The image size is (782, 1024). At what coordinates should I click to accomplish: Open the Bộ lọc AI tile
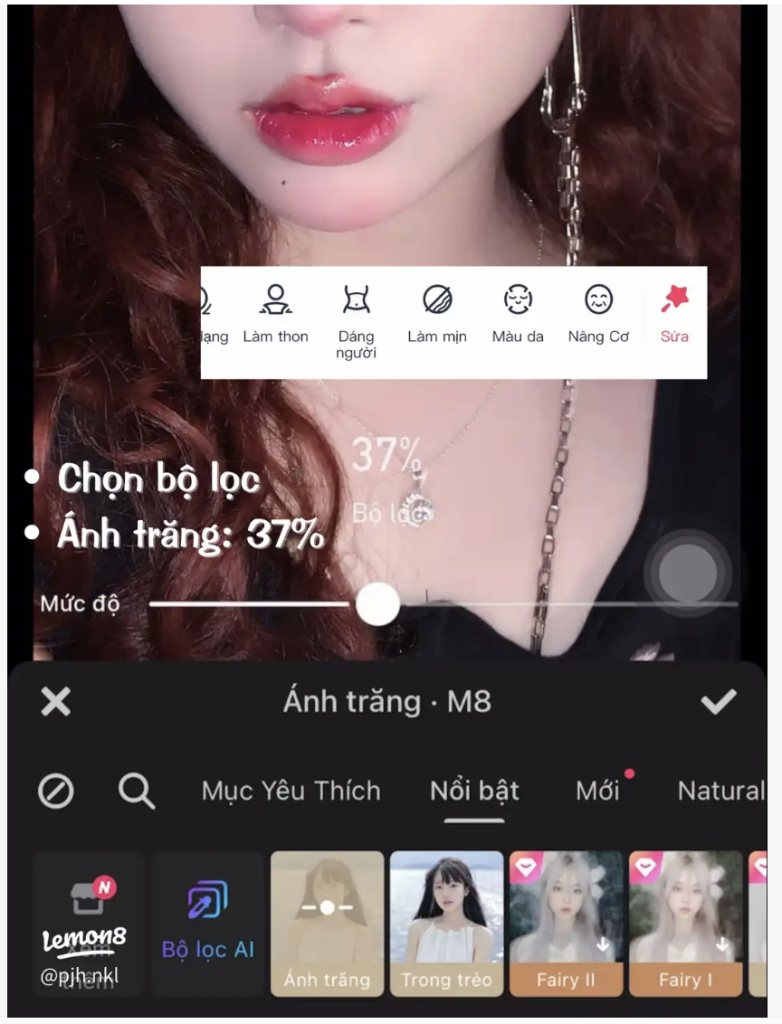tap(208, 923)
